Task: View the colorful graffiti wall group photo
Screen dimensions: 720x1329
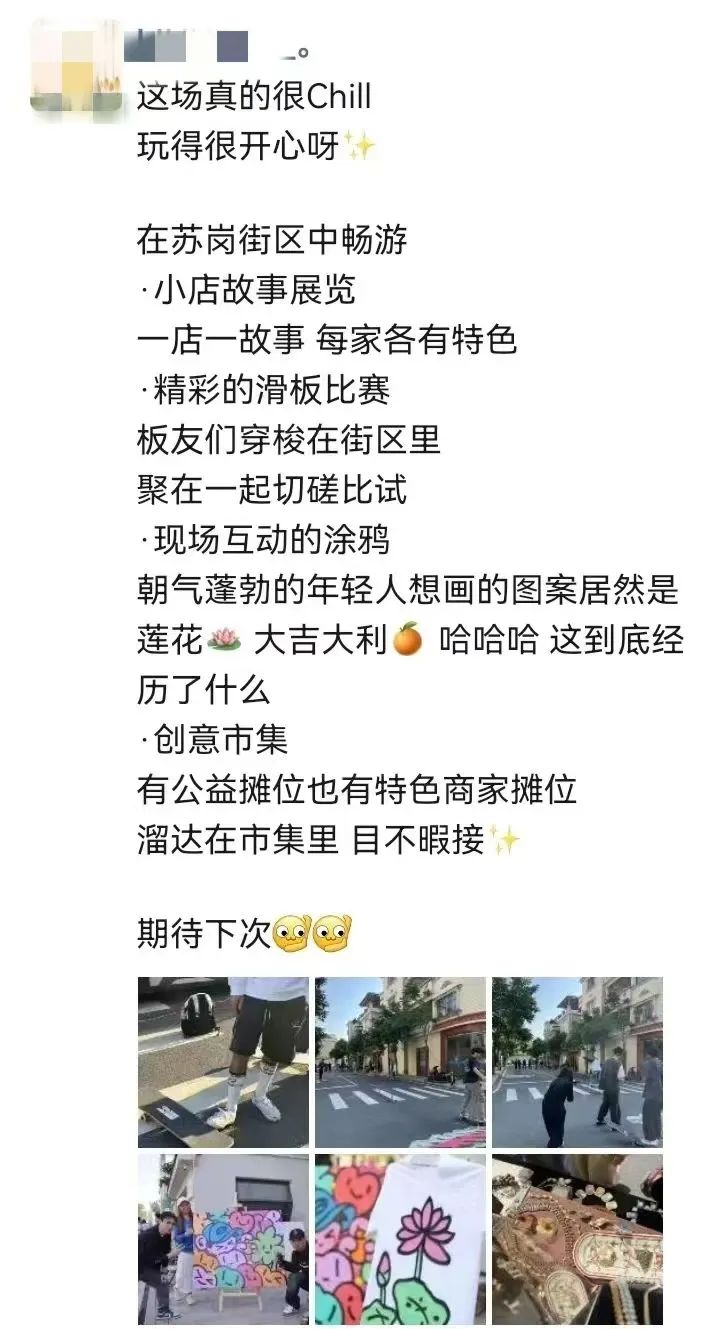Action: click(223, 1240)
